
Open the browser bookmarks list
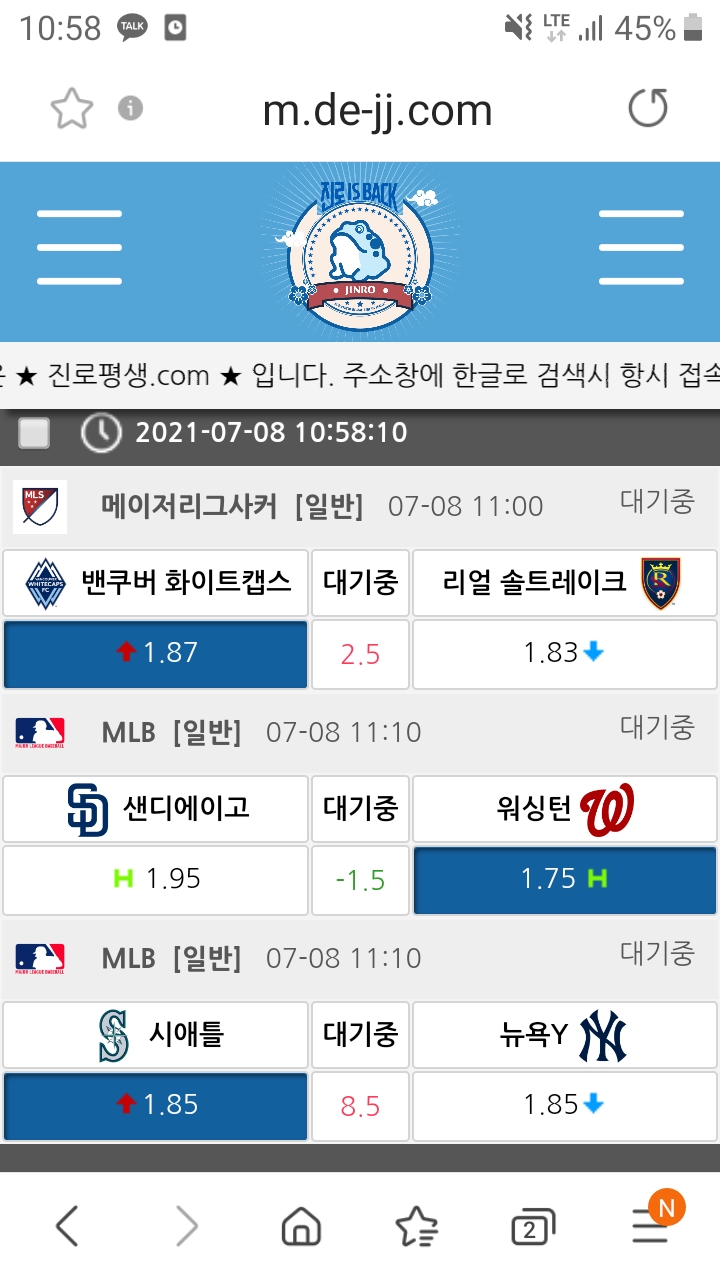point(415,1226)
